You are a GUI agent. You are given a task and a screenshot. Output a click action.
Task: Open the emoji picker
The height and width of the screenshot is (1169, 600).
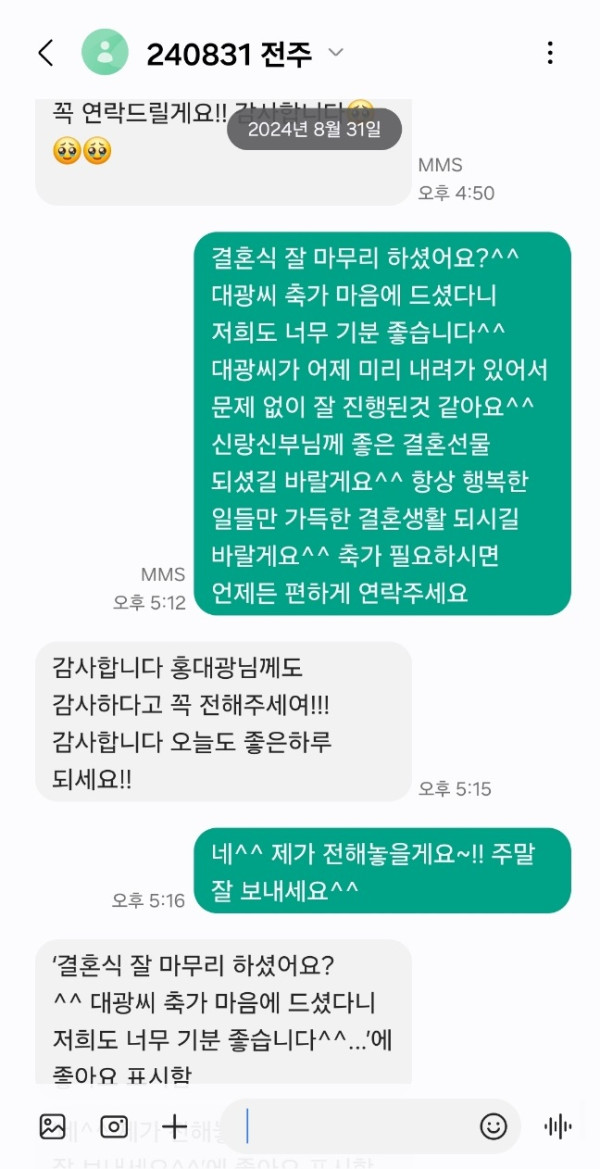[x=493, y=1126]
